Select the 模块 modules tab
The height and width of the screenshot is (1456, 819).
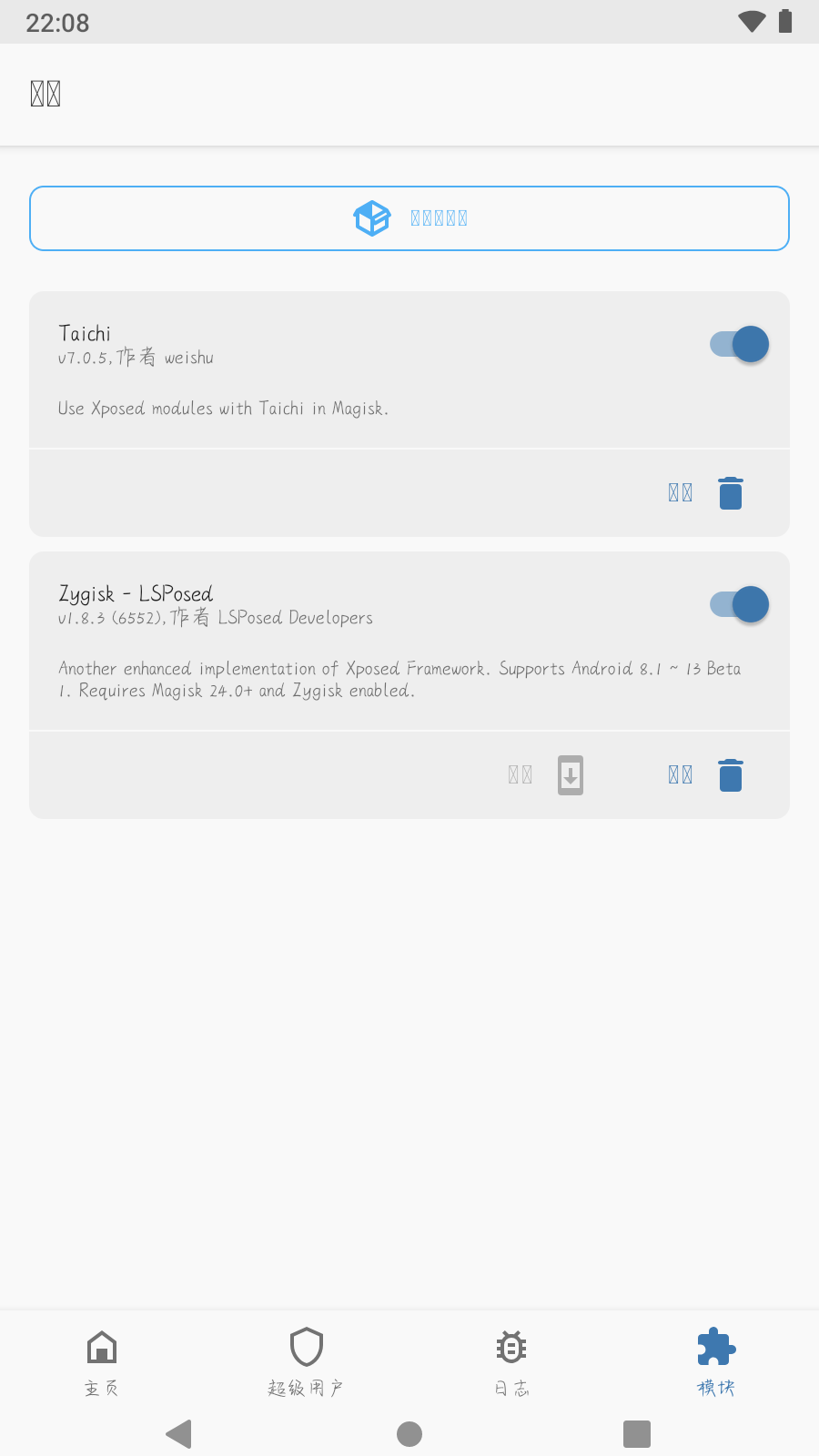pos(716,1360)
